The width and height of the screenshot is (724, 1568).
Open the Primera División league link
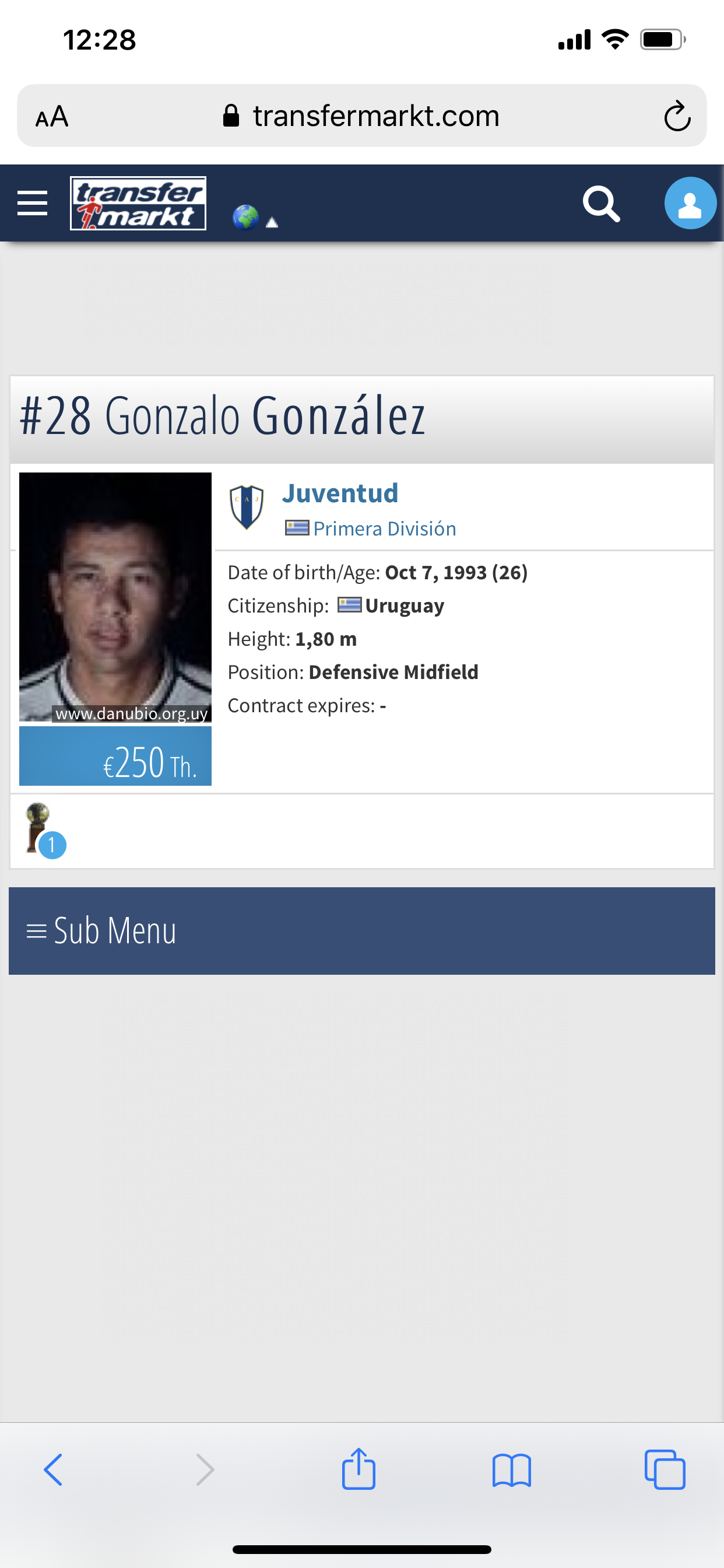coord(384,528)
